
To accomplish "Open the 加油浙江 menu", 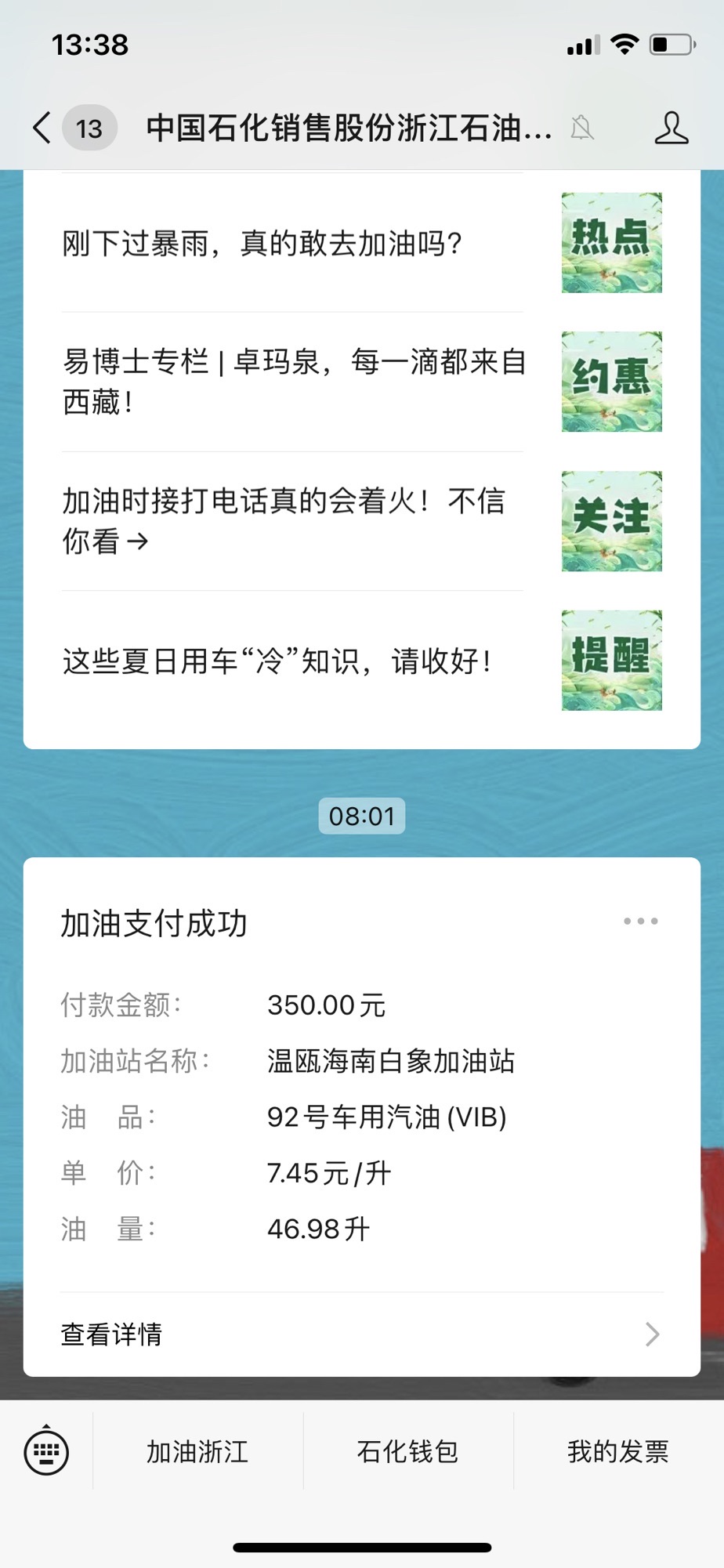I will point(197,1451).
